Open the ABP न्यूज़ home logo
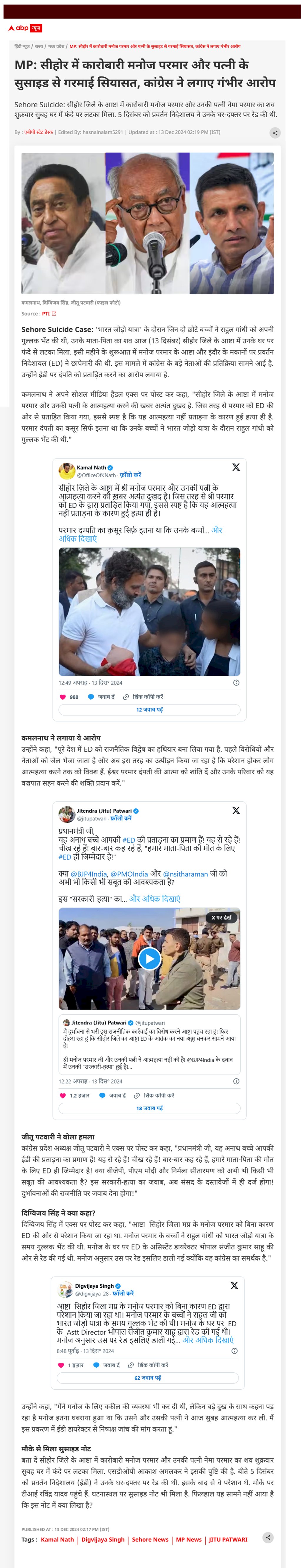This screenshot has height=1568, width=303. tap(24, 28)
